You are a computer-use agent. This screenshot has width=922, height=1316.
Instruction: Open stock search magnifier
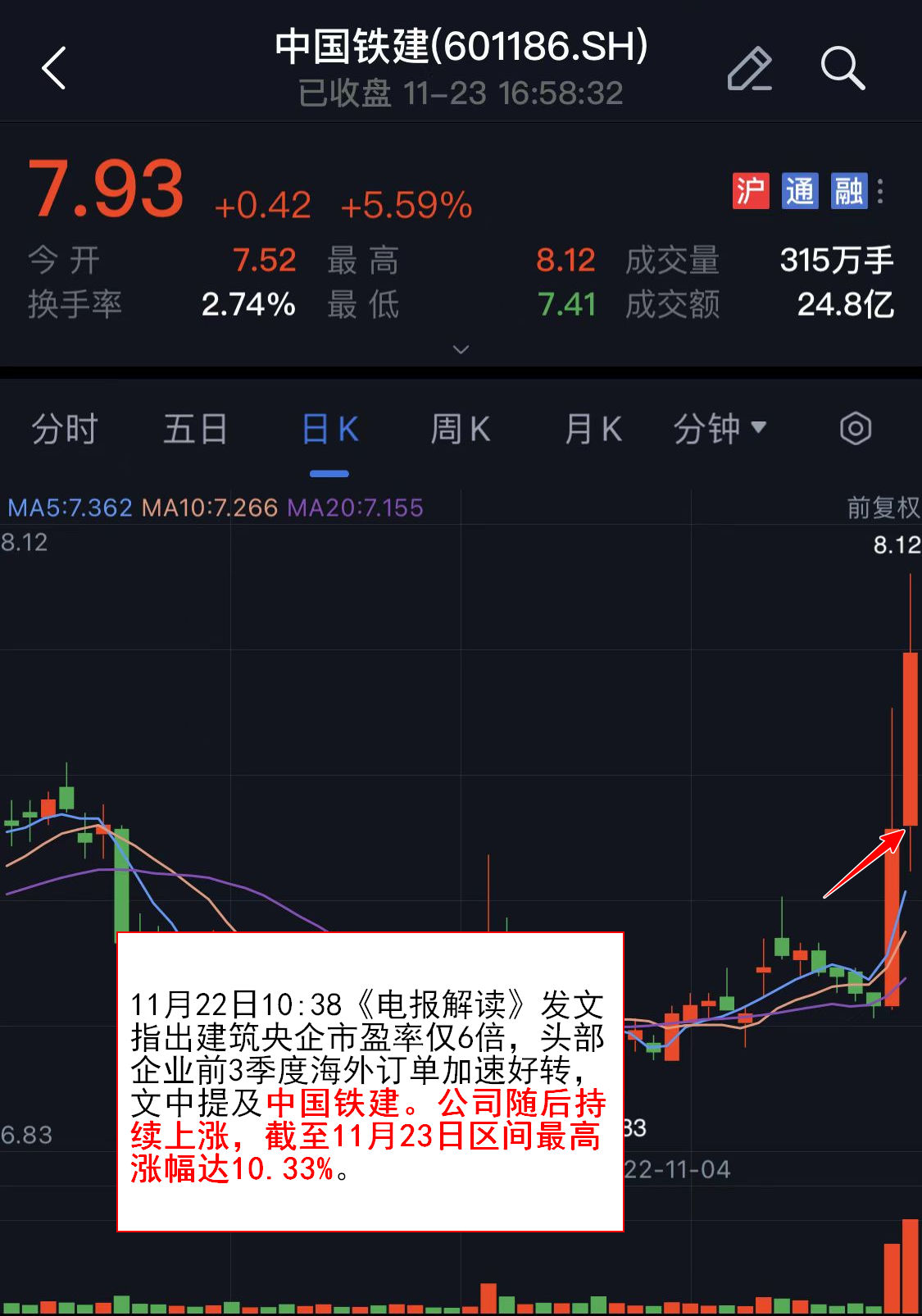tap(843, 68)
